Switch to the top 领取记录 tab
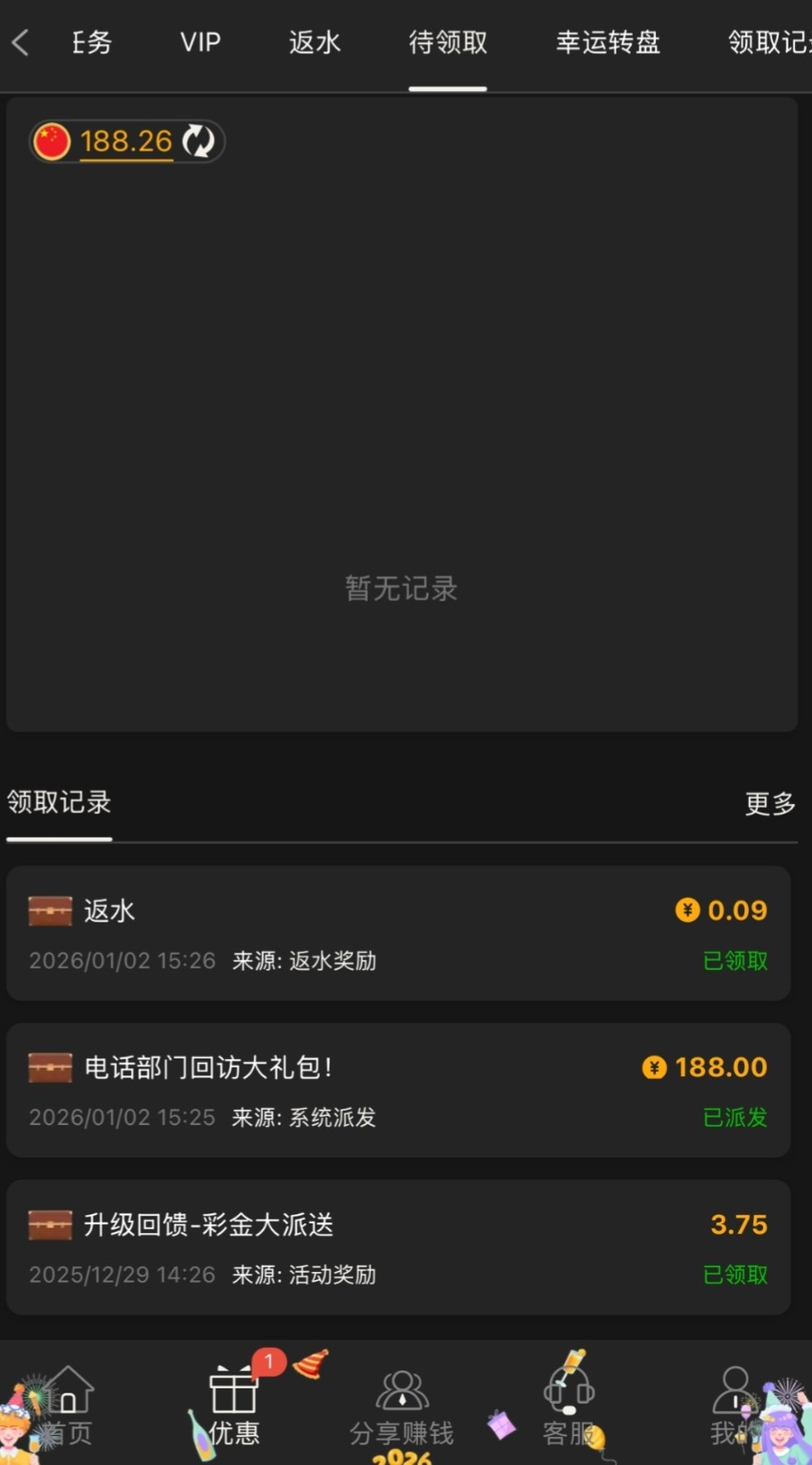The height and width of the screenshot is (1465, 812). pos(768,42)
